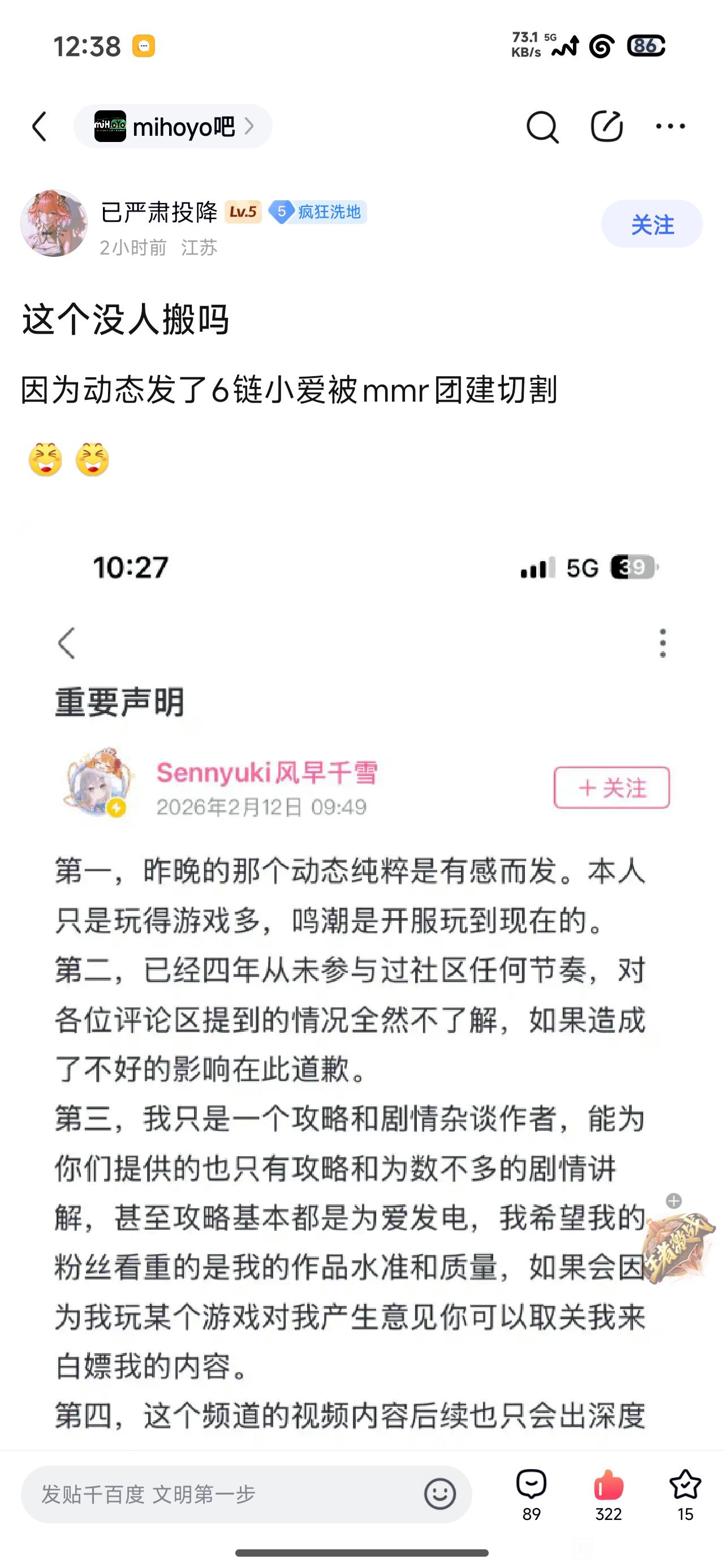Go back from this post
The height and width of the screenshot is (1568, 724).
(40, 127)
